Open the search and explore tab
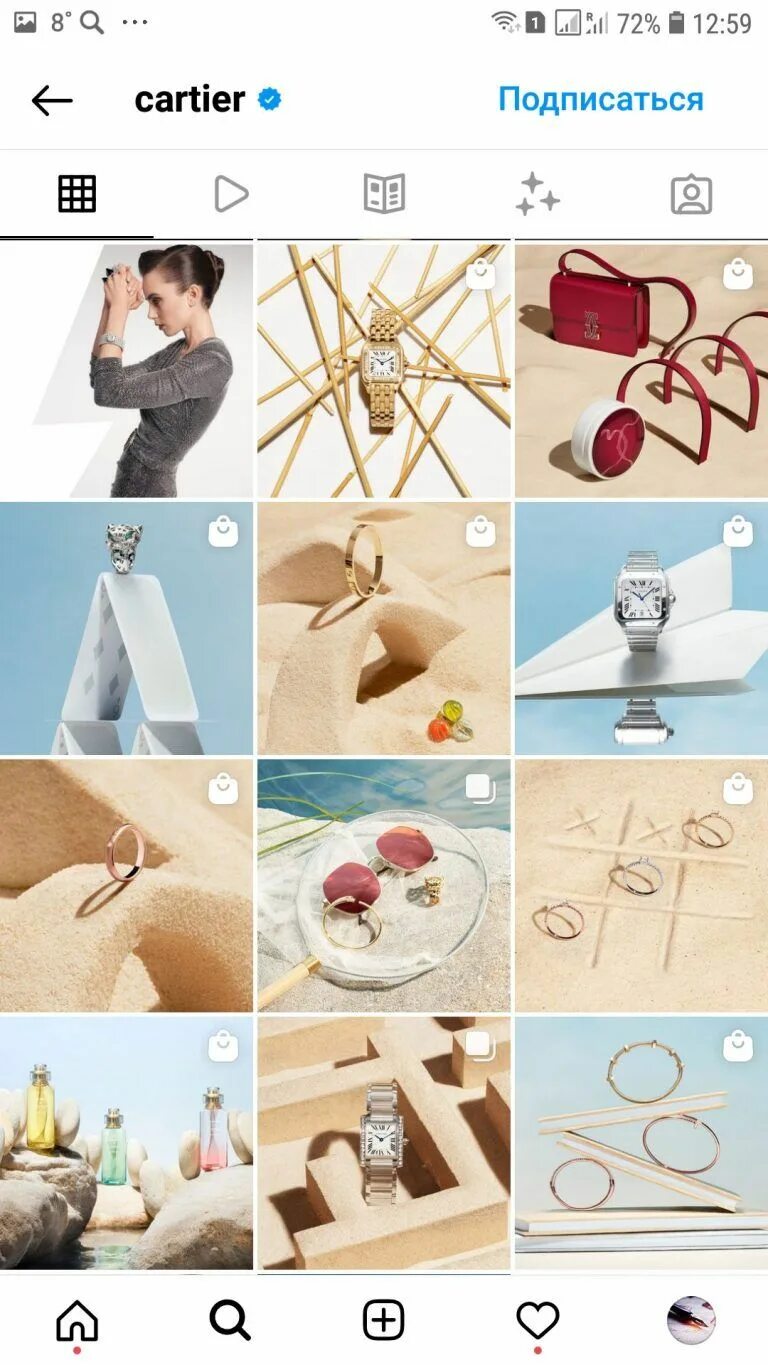The image size is (768, 1365). (230, 1321)
